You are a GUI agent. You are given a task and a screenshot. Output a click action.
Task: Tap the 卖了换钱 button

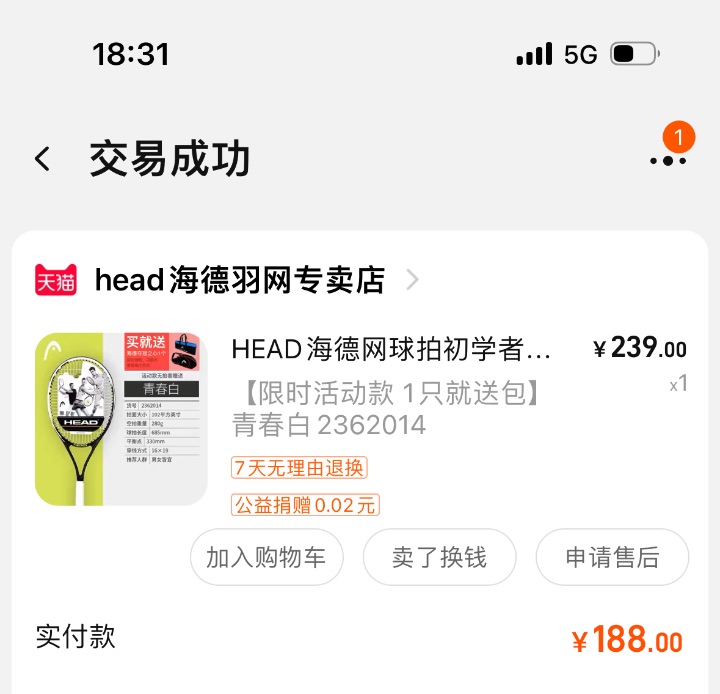click(439, 557)
